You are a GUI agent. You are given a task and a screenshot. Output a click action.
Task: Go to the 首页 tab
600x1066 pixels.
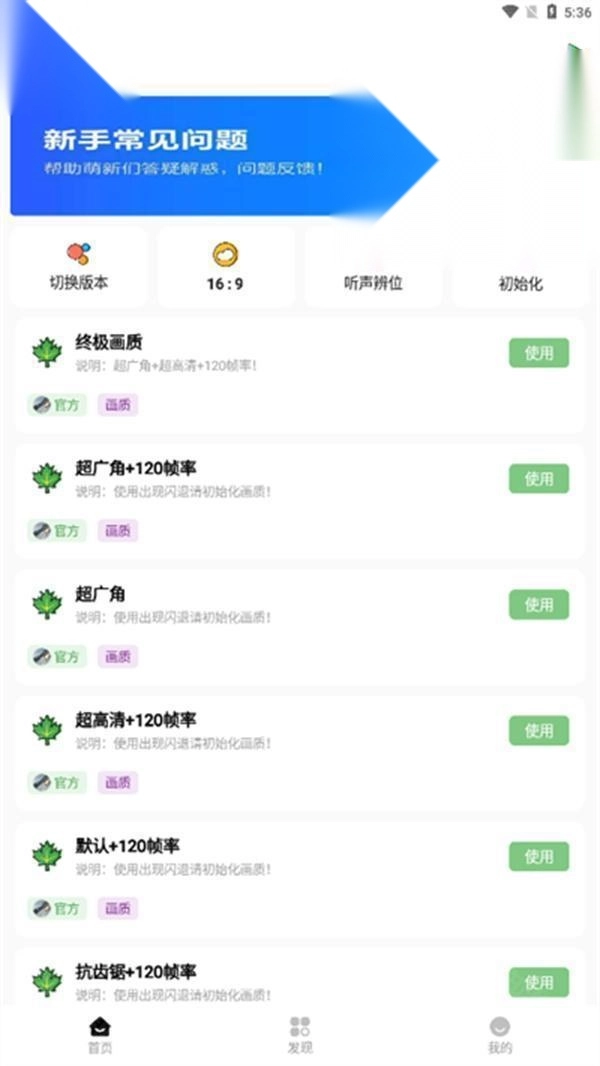[100, 1035]
